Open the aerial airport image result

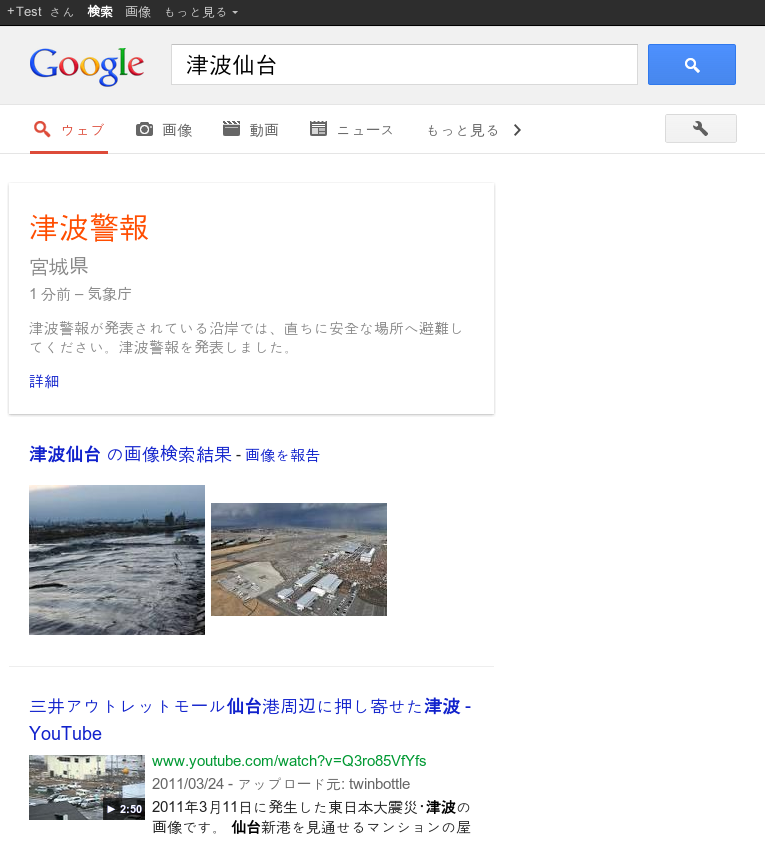[299, 559]
